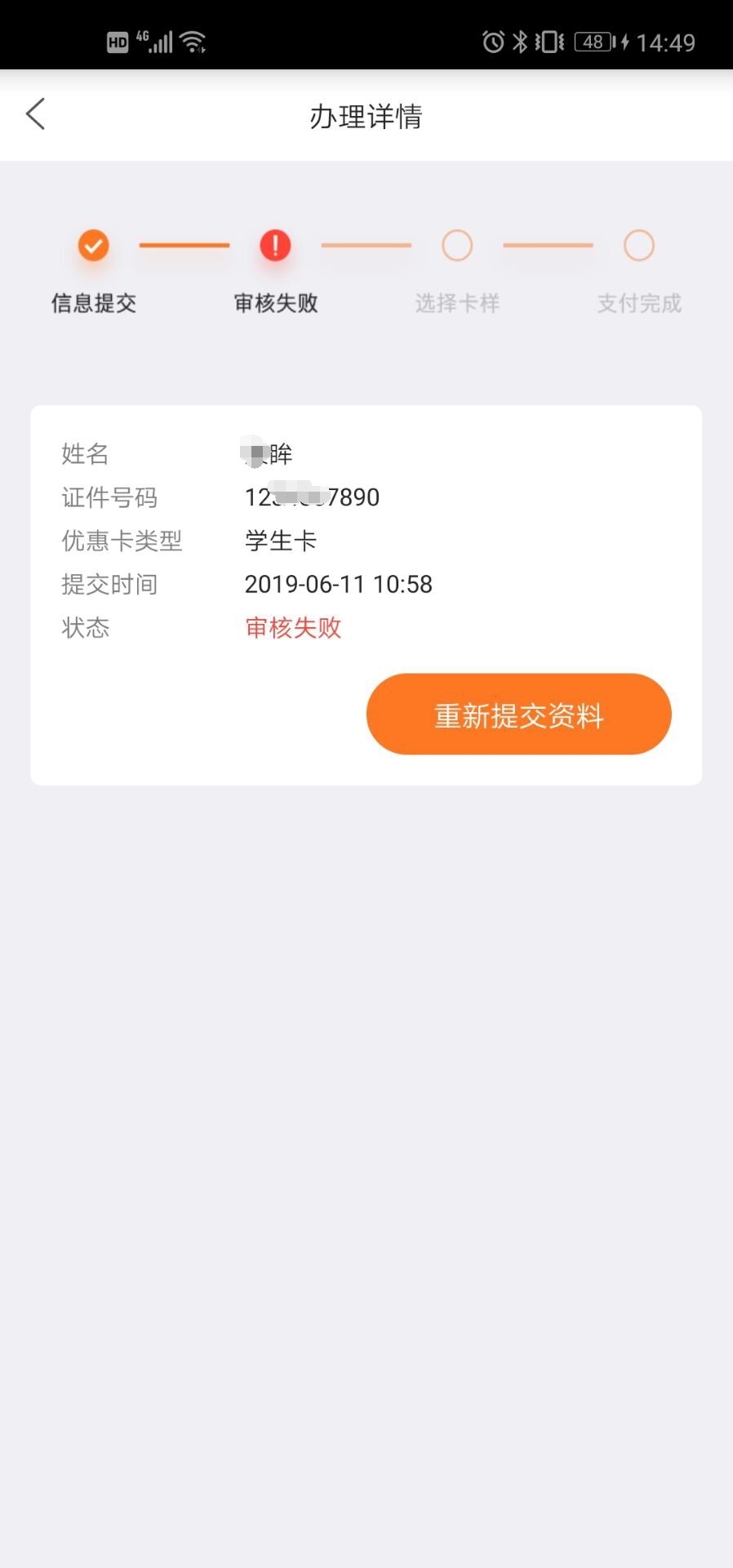Tap the 重新提交资料 button
This screenshot has width=733, height=1568.
tap(518, 714)
